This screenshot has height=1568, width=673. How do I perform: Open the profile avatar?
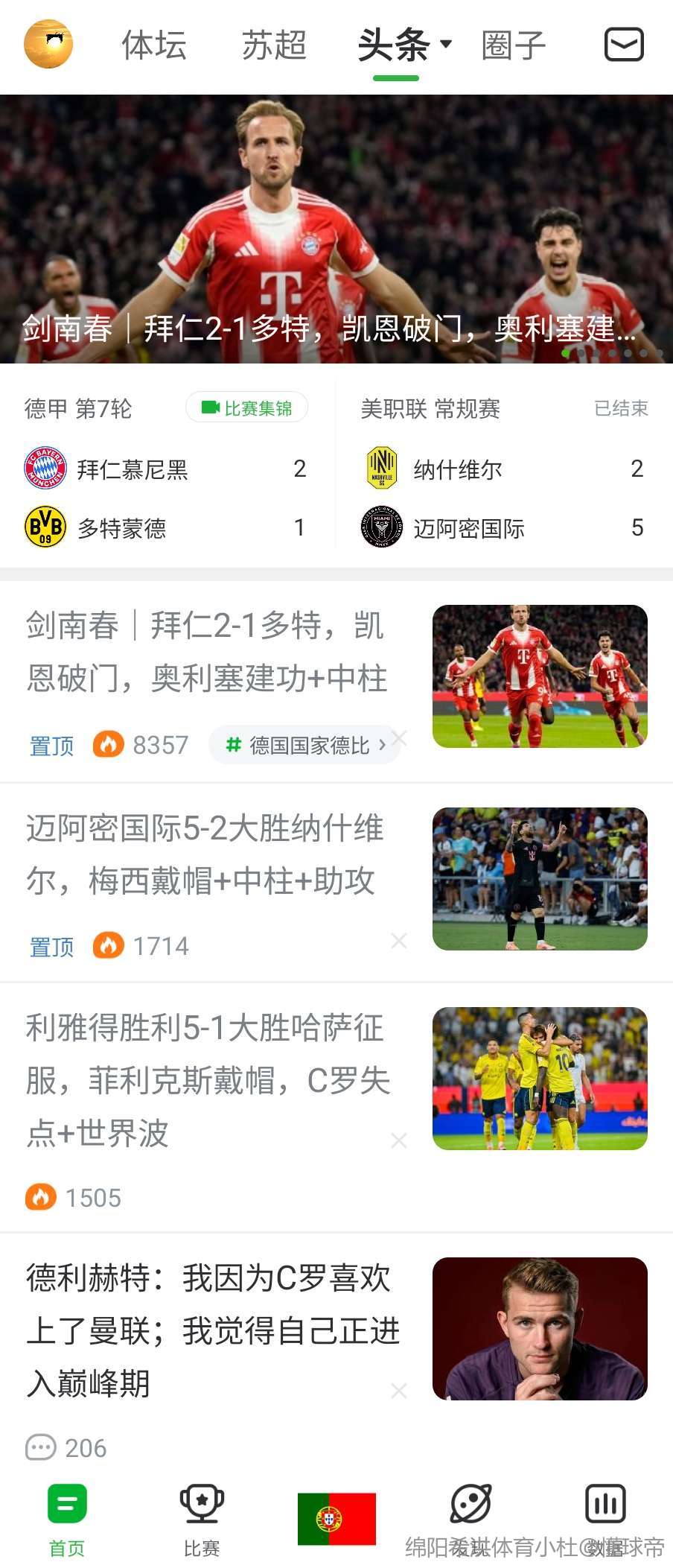pyautogui.click(x=48, y=44)
